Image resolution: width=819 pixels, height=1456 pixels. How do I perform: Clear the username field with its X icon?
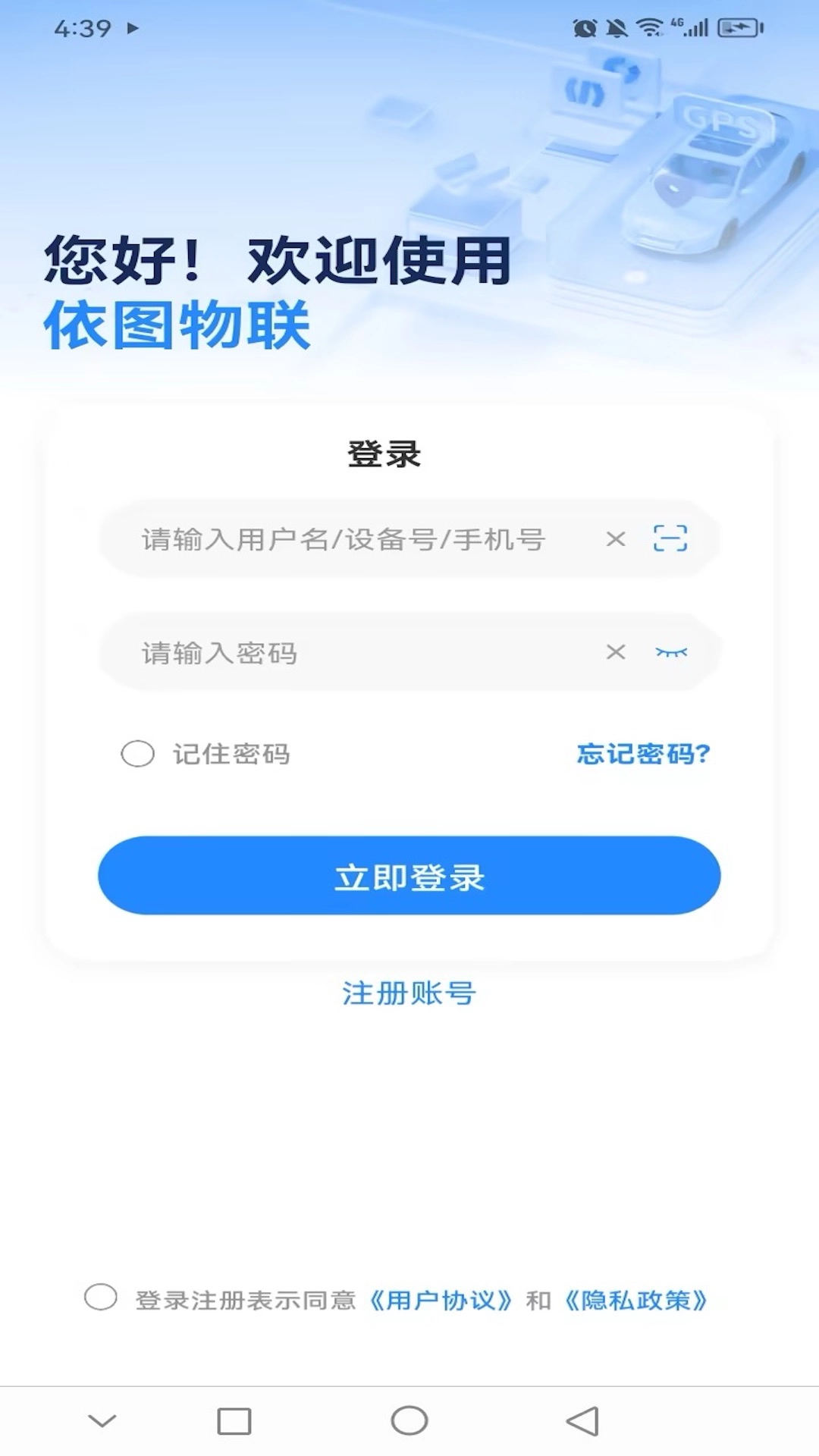[x=616, y=539]
